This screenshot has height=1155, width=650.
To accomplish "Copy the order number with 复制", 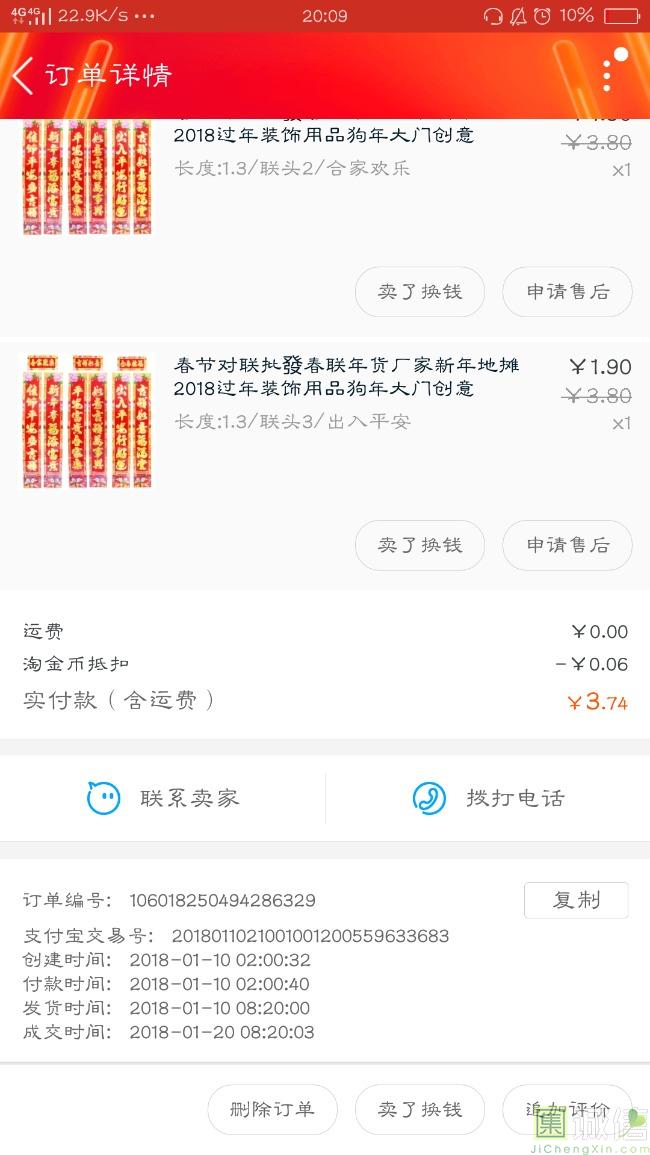I will (x=576, y=900).
